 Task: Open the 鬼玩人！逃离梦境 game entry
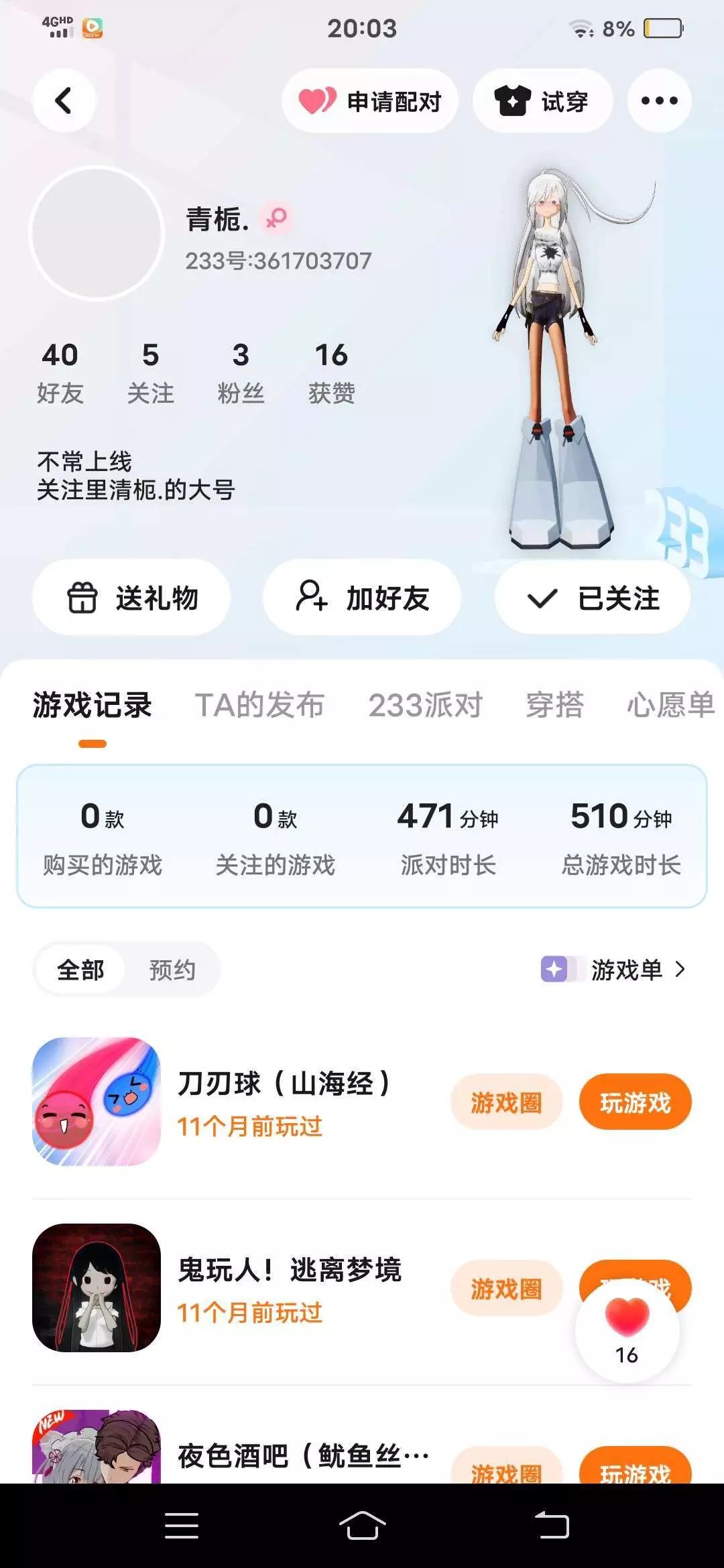pyautogui.click(x=288, y=1270)
